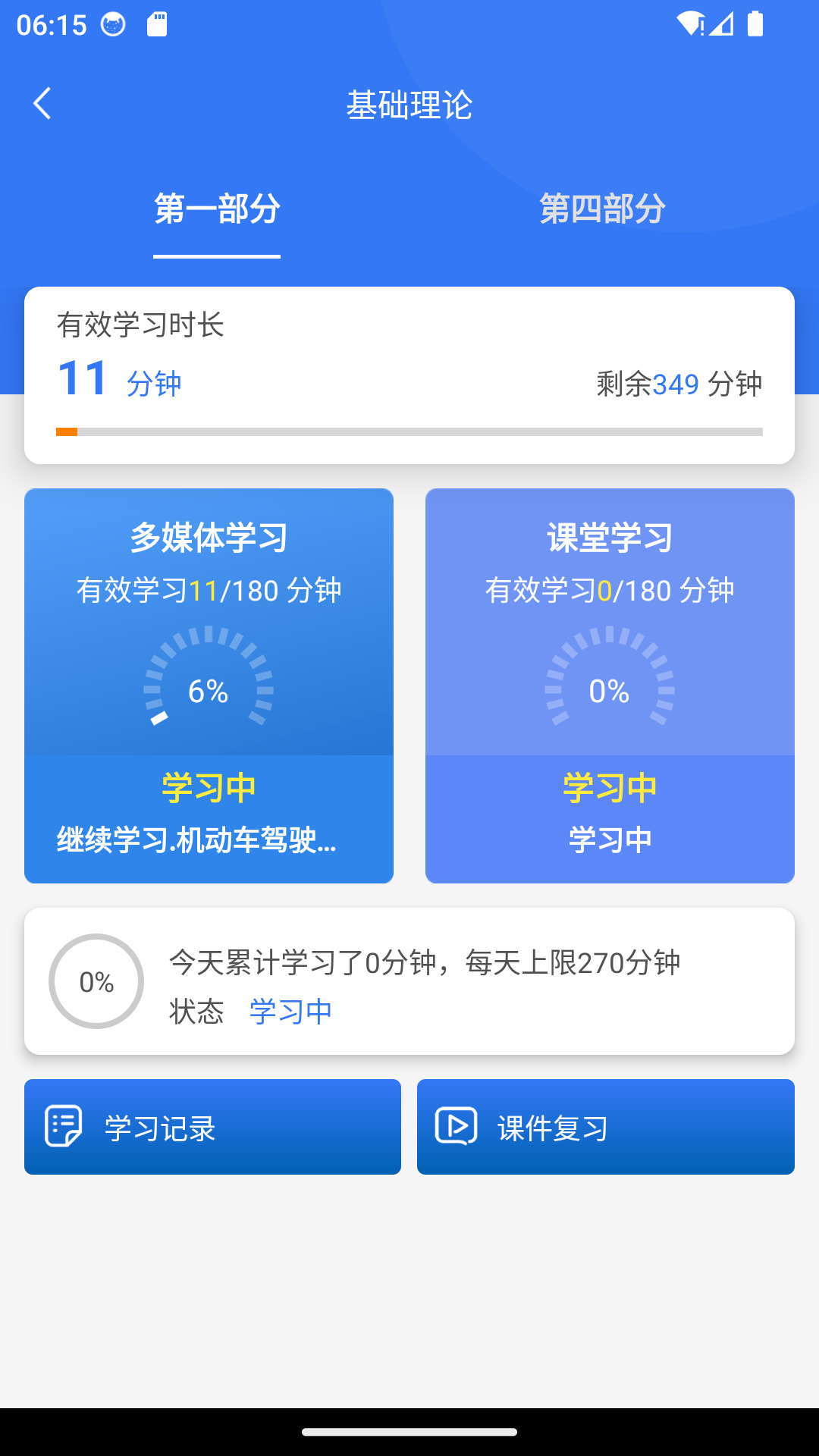This screenshot has width=819, height=1456.
Task: Go back from 基础理论 page
Action: tap(42, 104)
